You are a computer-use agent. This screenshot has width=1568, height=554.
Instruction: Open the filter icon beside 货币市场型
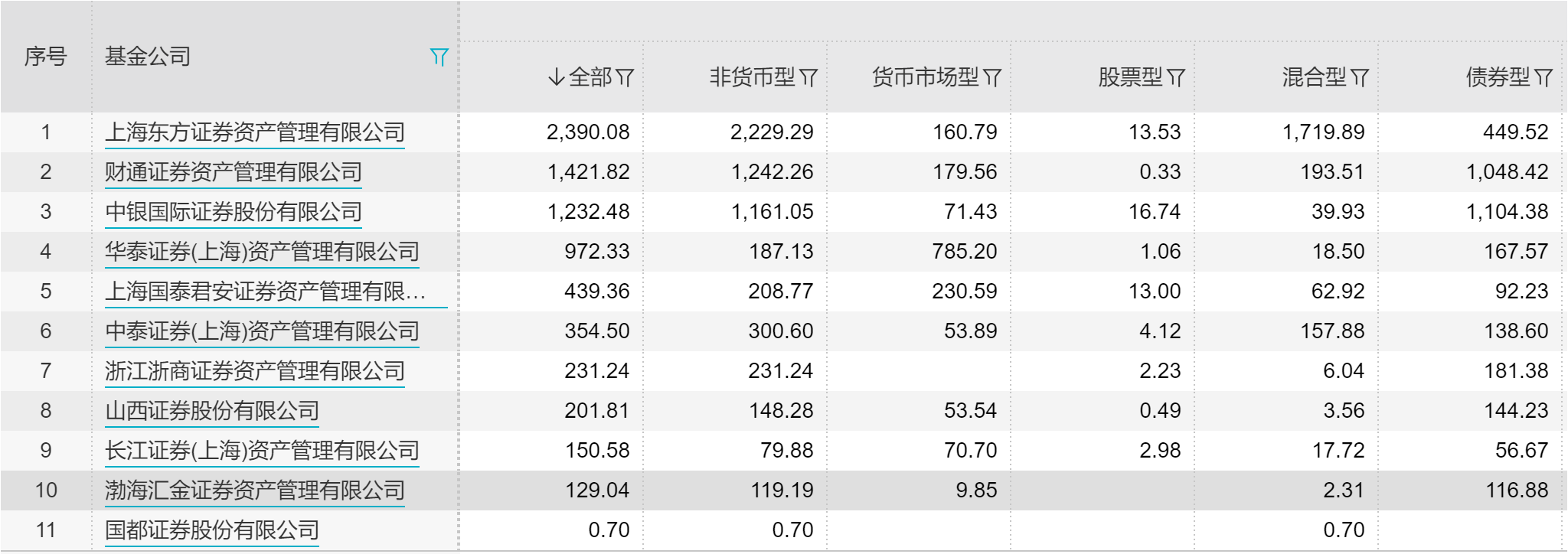pos(993,77)
